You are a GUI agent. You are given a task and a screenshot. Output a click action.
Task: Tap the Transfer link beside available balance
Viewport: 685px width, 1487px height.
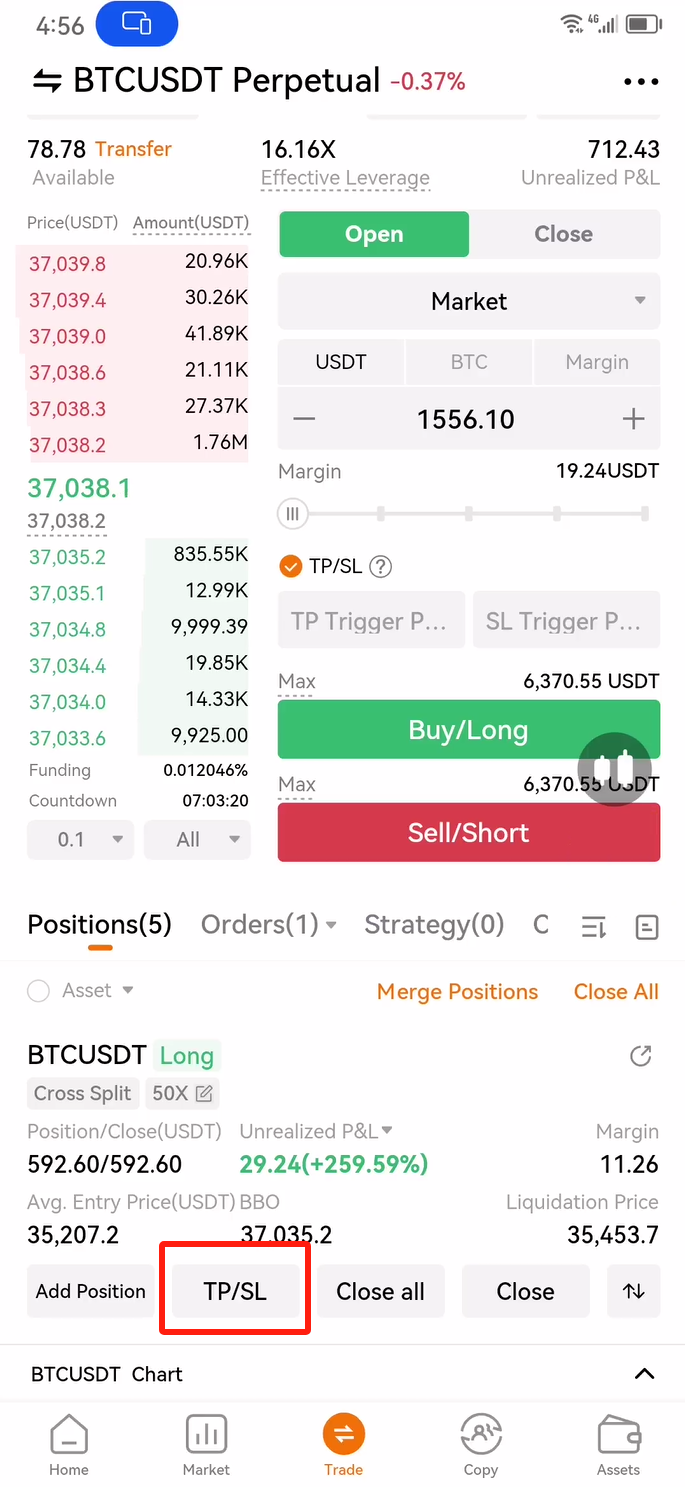pyautogui.click(x=133, y=149)
